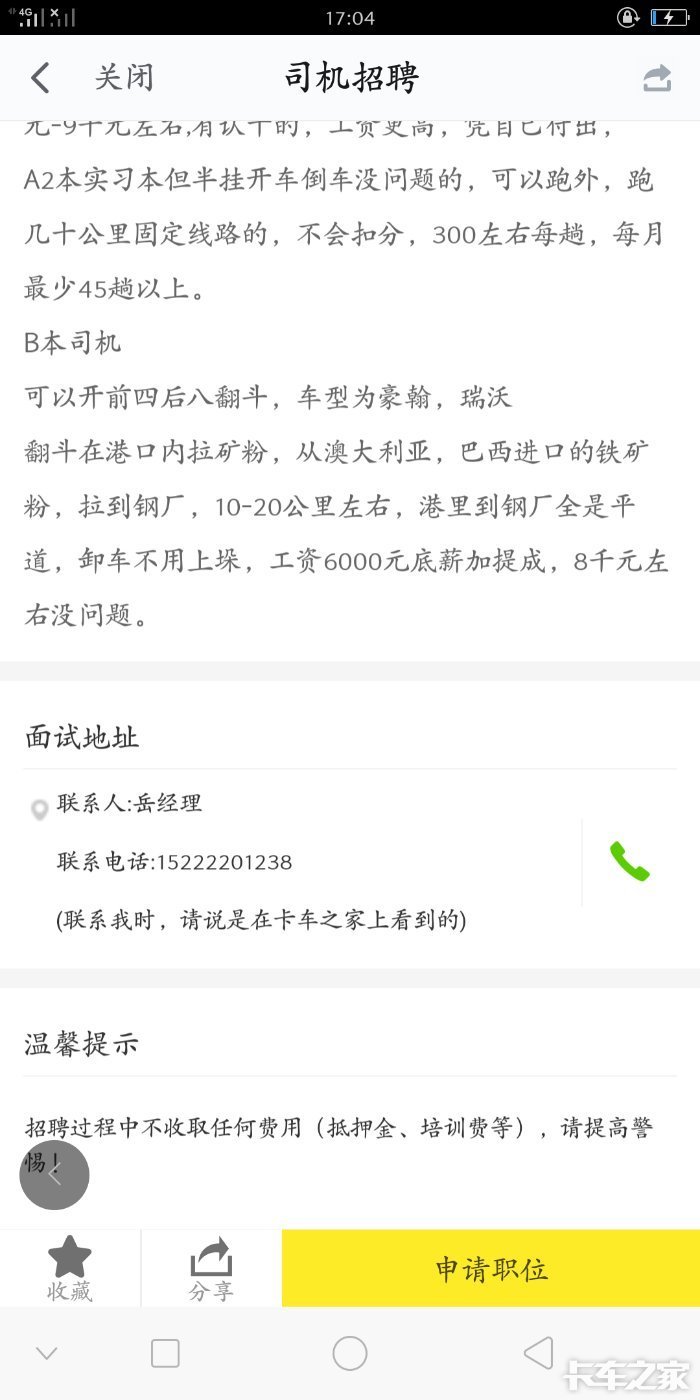
Task: Call the contact via green phone icon
Action: (x=629, y=862)
